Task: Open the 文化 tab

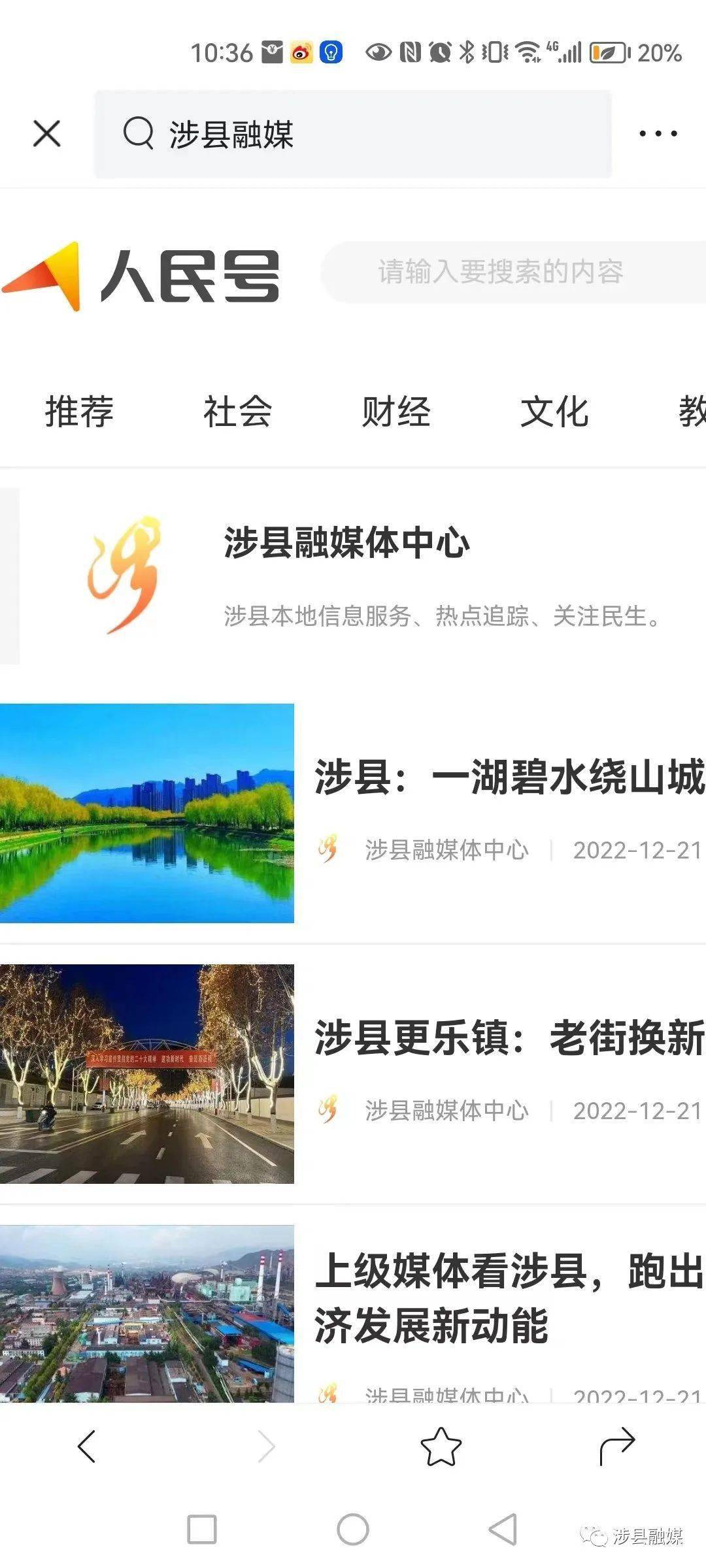Action: coord(554,412)
